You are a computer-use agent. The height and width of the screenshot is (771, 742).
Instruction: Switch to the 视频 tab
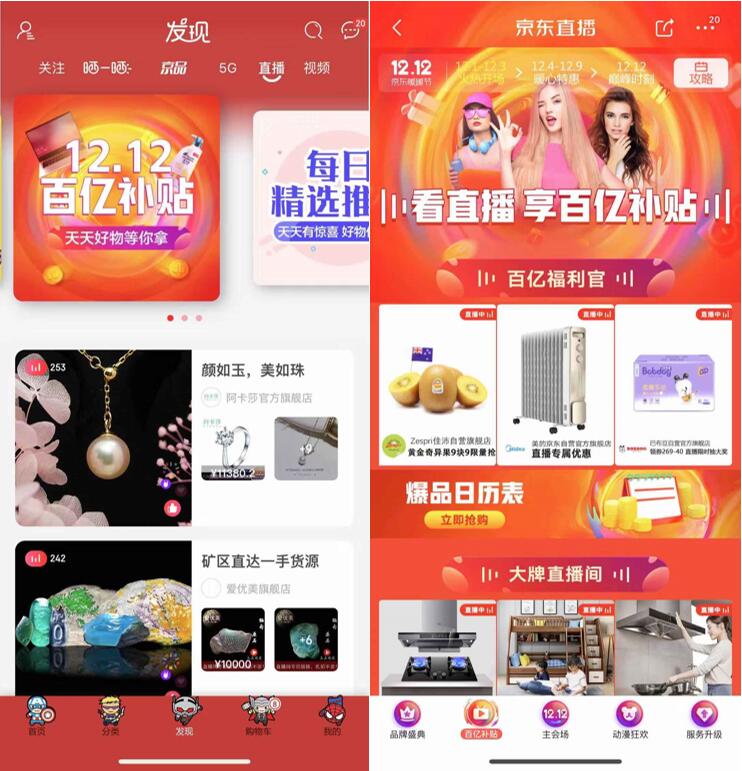(x=316, y=68)
